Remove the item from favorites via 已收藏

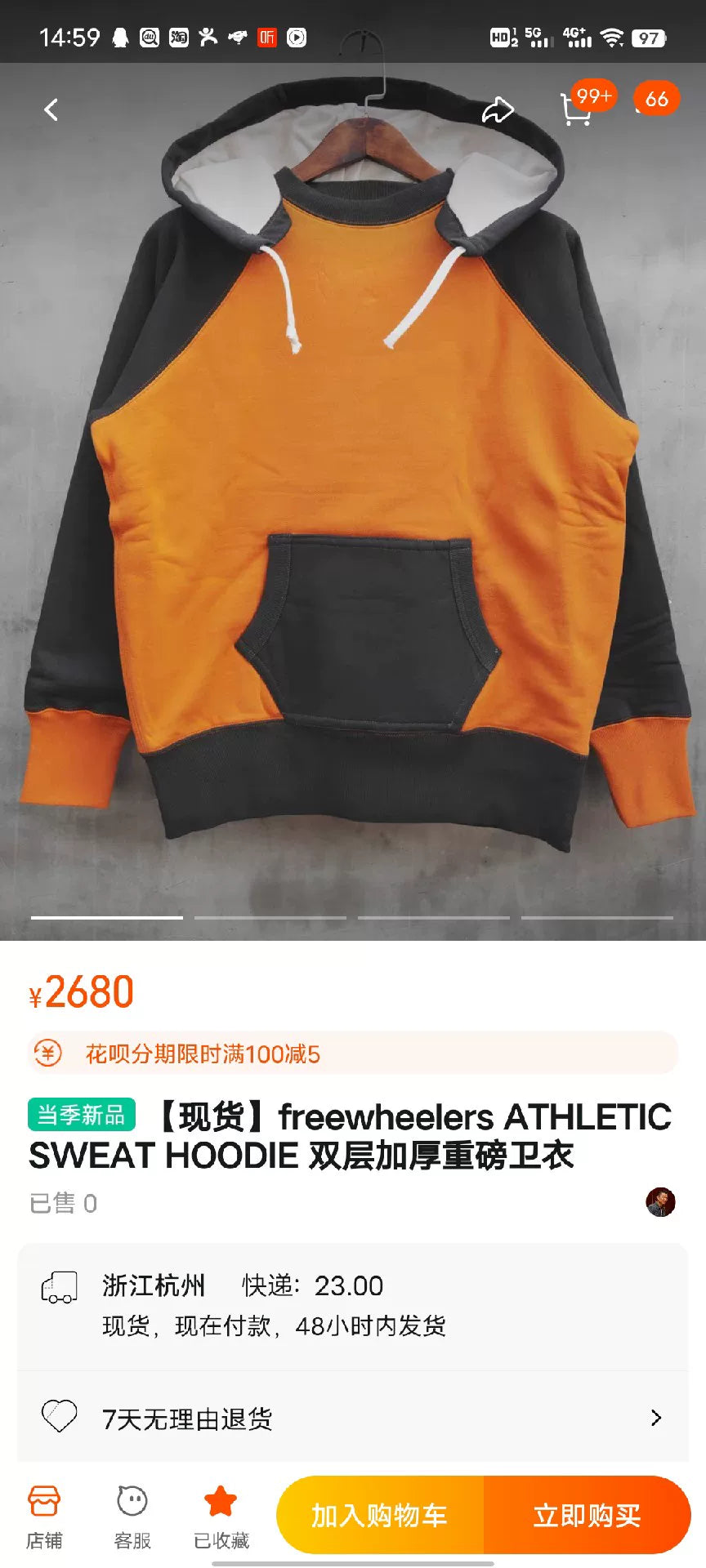221,1517
